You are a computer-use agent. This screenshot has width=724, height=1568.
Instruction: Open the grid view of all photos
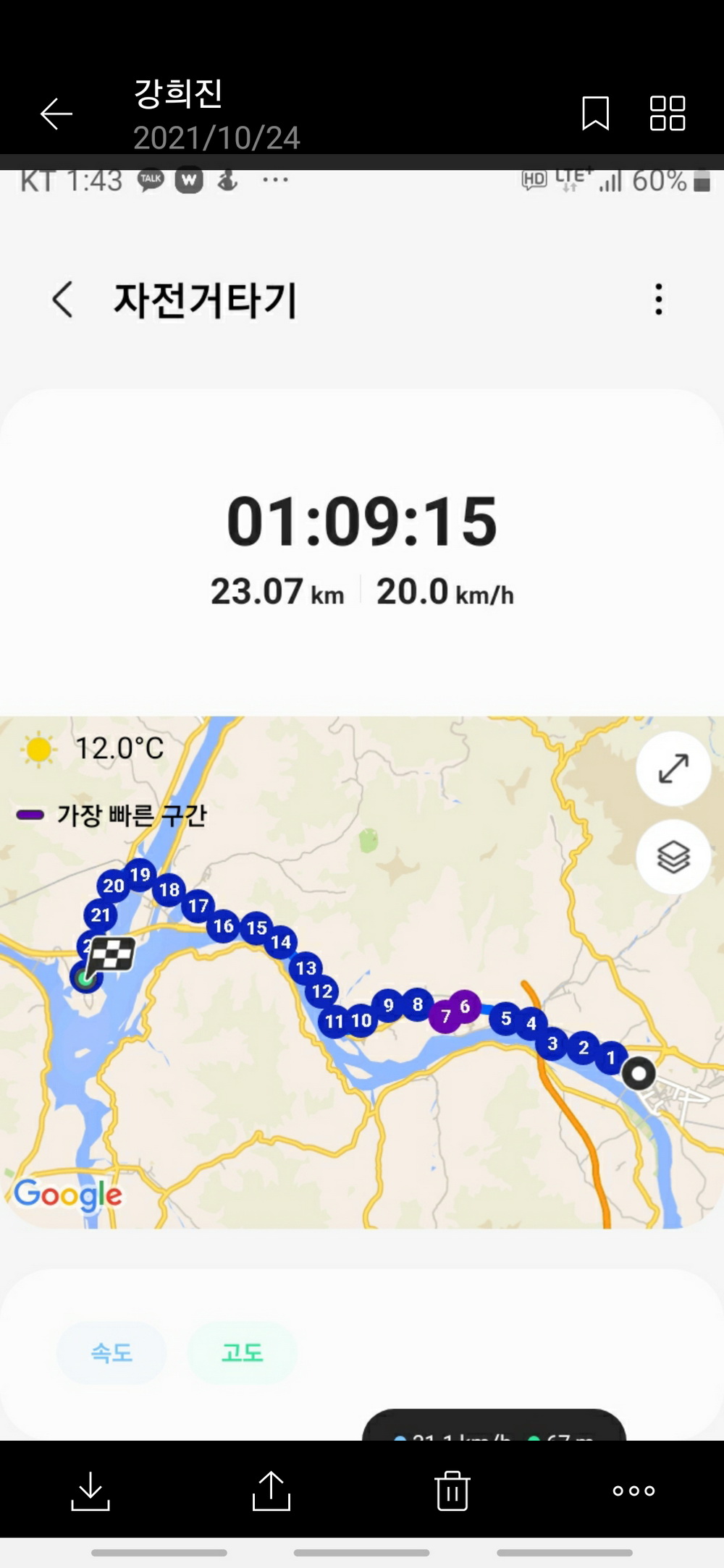(x=667, y=114)
